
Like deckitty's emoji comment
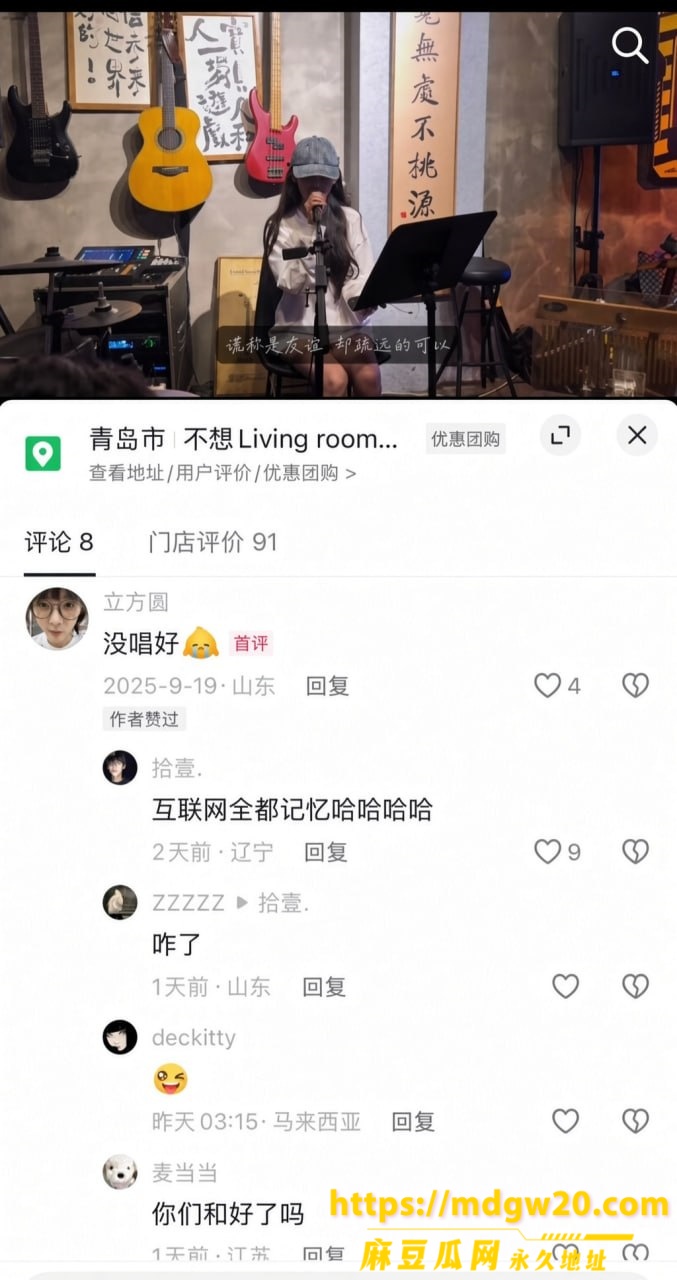pos(566,1121)
